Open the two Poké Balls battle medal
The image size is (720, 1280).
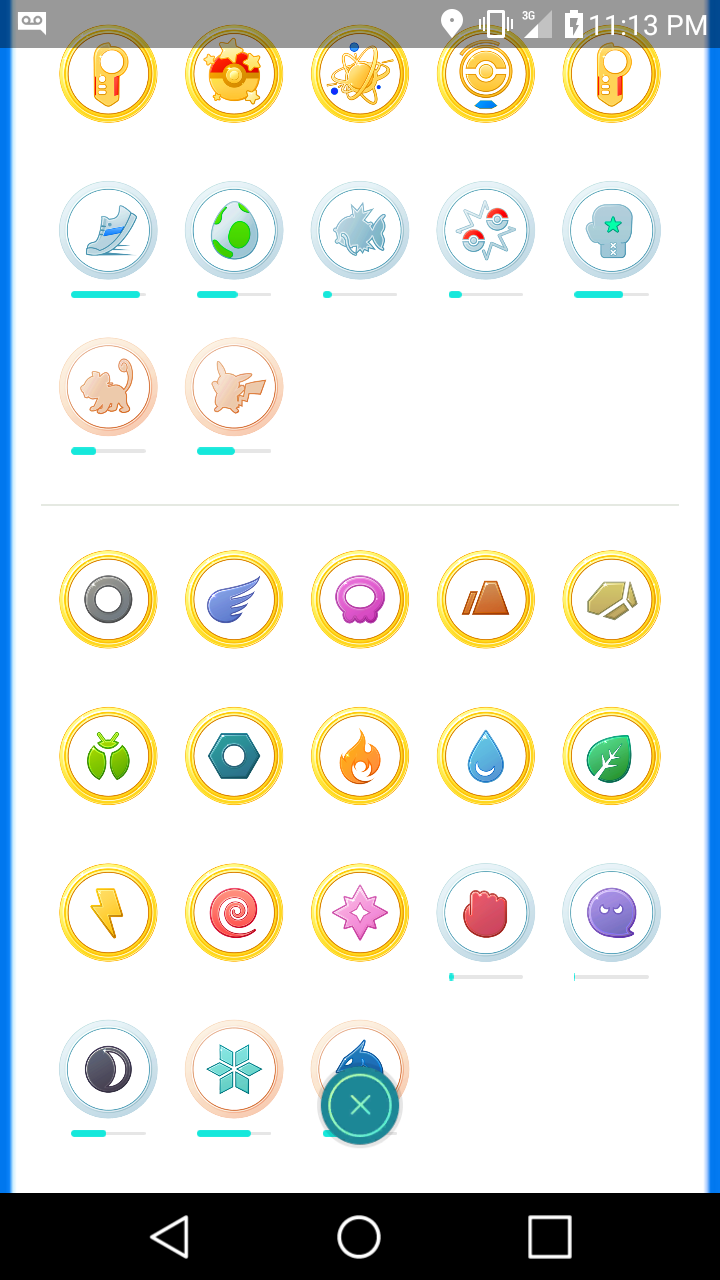(x=486, y=230)
